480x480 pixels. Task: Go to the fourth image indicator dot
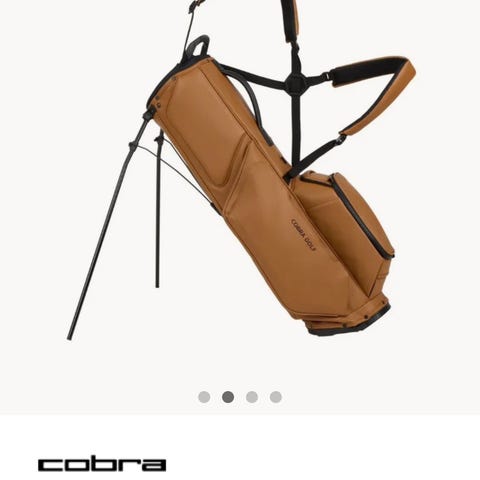click(x=276, y=397)
